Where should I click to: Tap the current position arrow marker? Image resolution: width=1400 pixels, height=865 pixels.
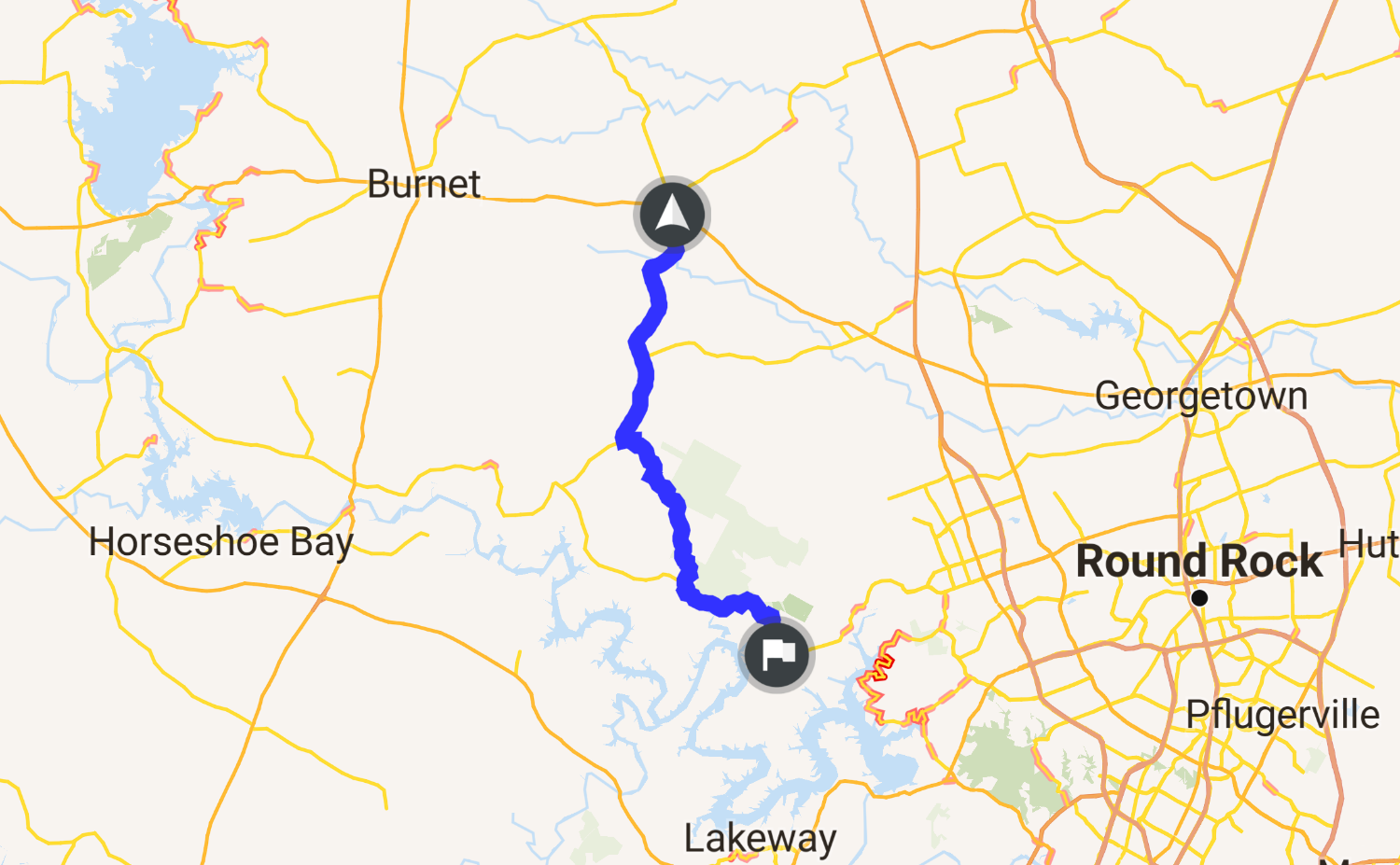click(x=671, y=214)
